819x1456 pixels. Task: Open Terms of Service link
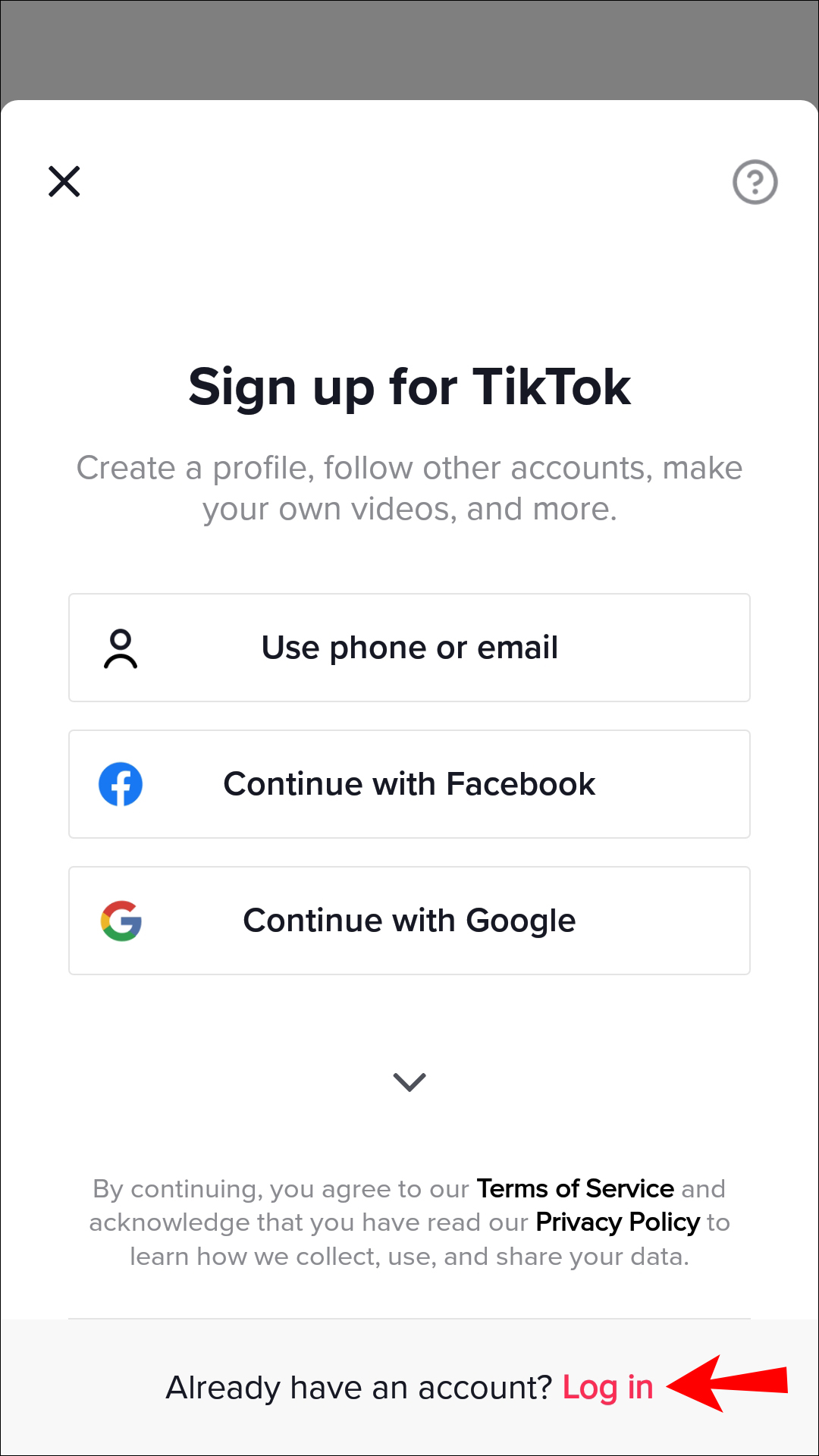(575, 1188)
